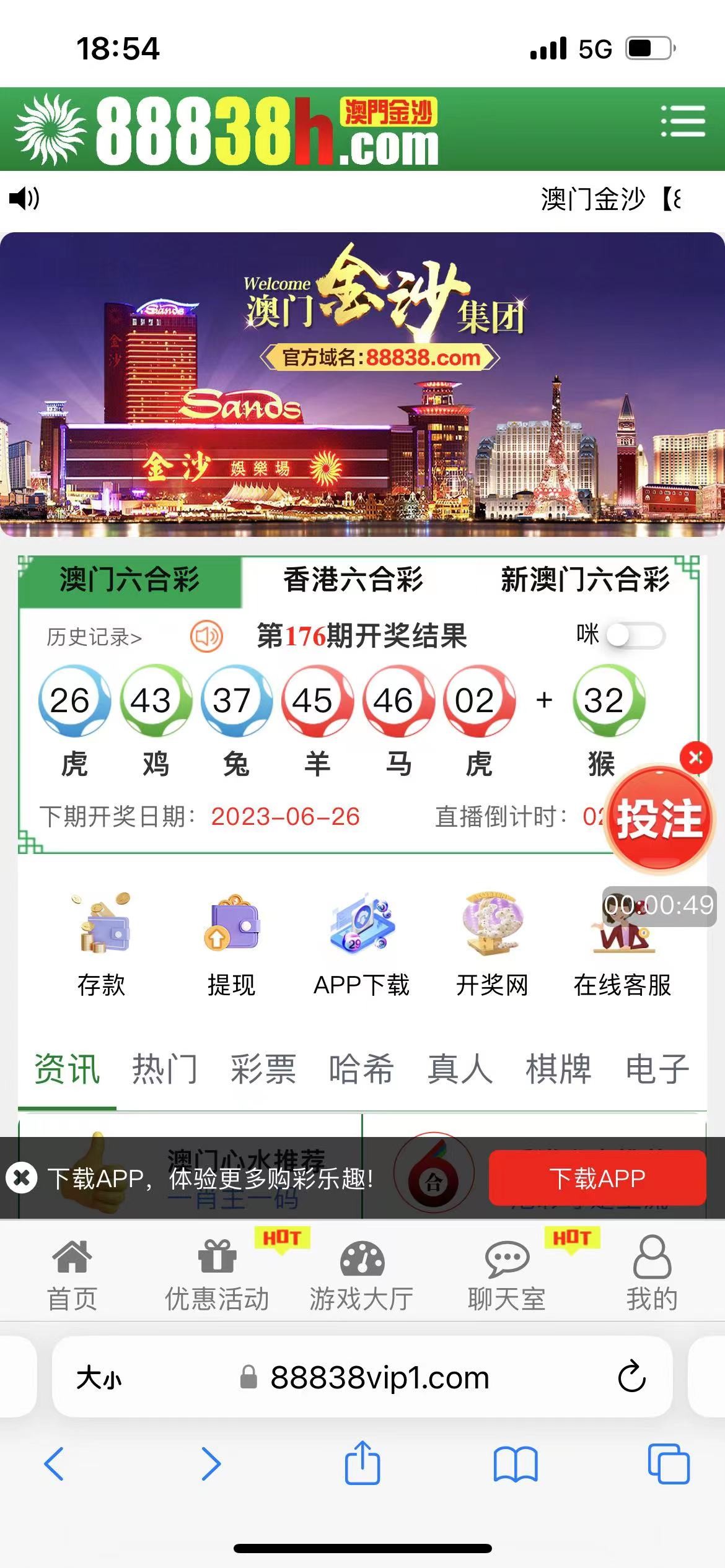Dismiss the download app banner
This screenshot has width=725, height=1568.
[x=22, y=1178]
